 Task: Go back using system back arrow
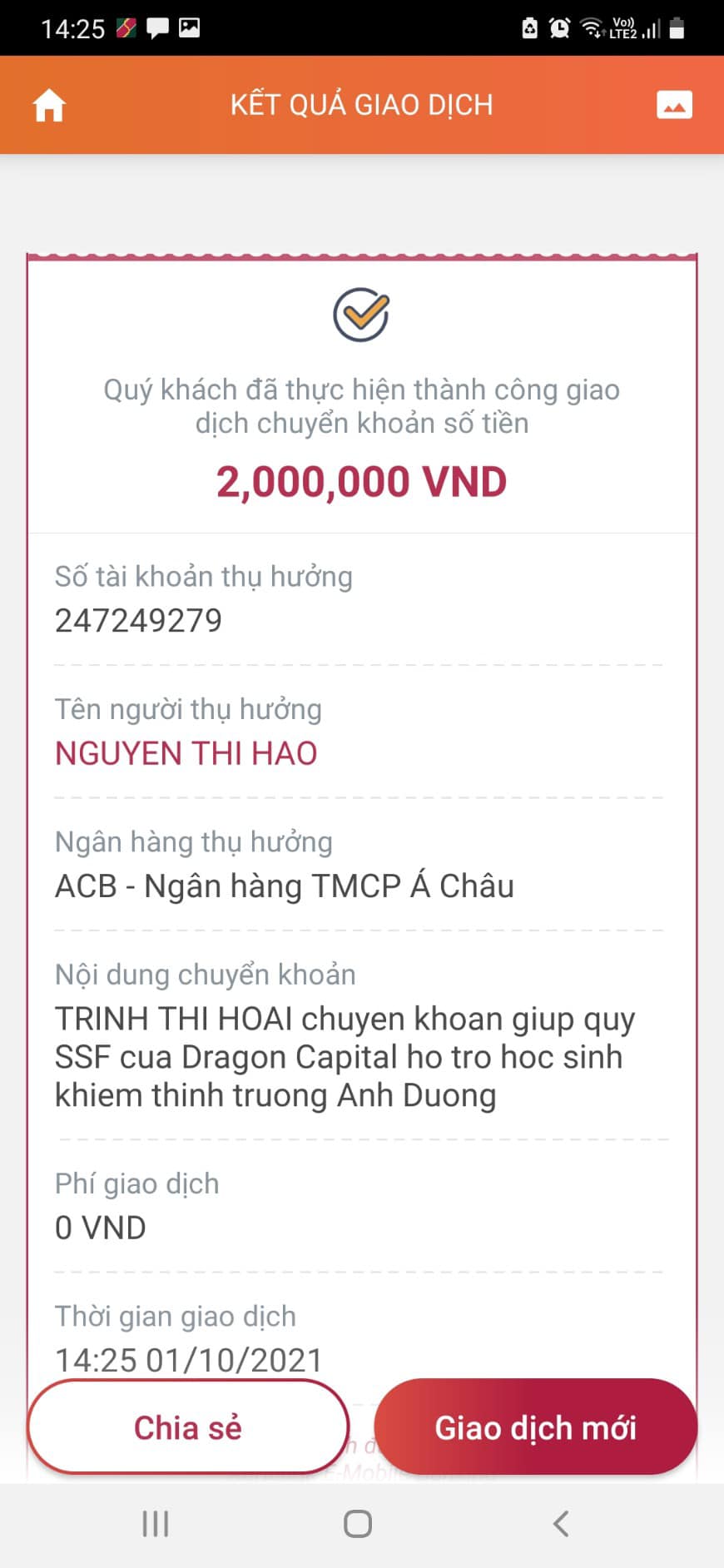561,1524
